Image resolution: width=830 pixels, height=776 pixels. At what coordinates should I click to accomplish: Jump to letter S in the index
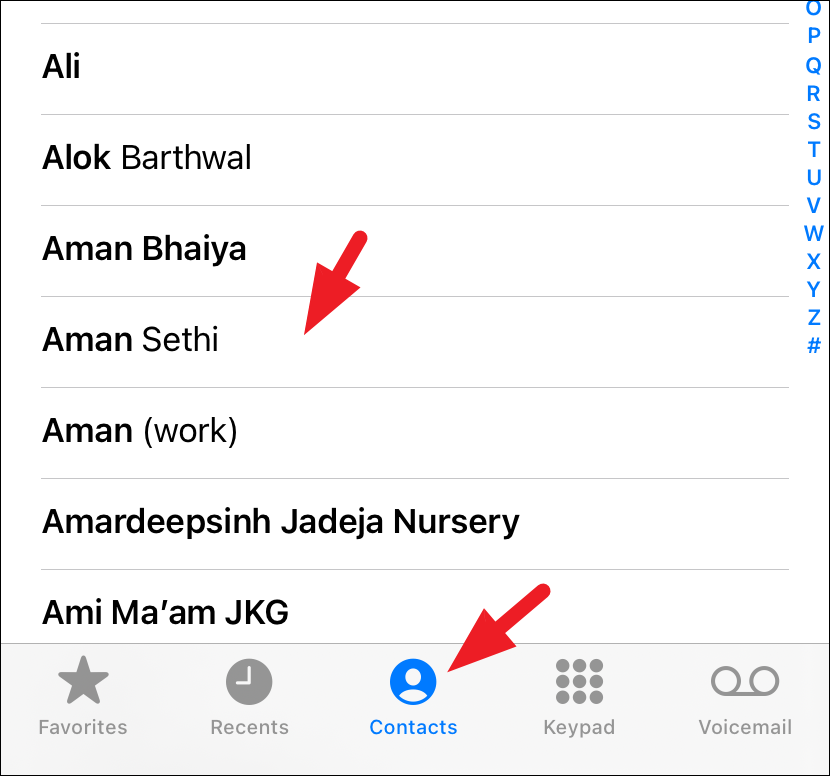pos(814,122)
